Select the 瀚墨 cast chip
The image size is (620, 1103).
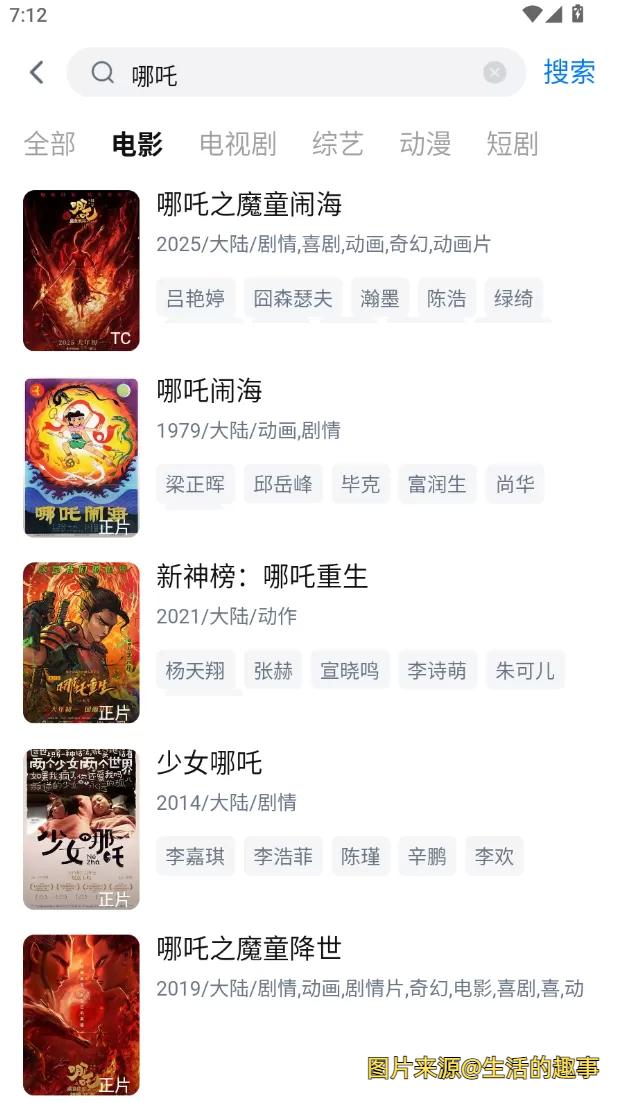(380, 298)
